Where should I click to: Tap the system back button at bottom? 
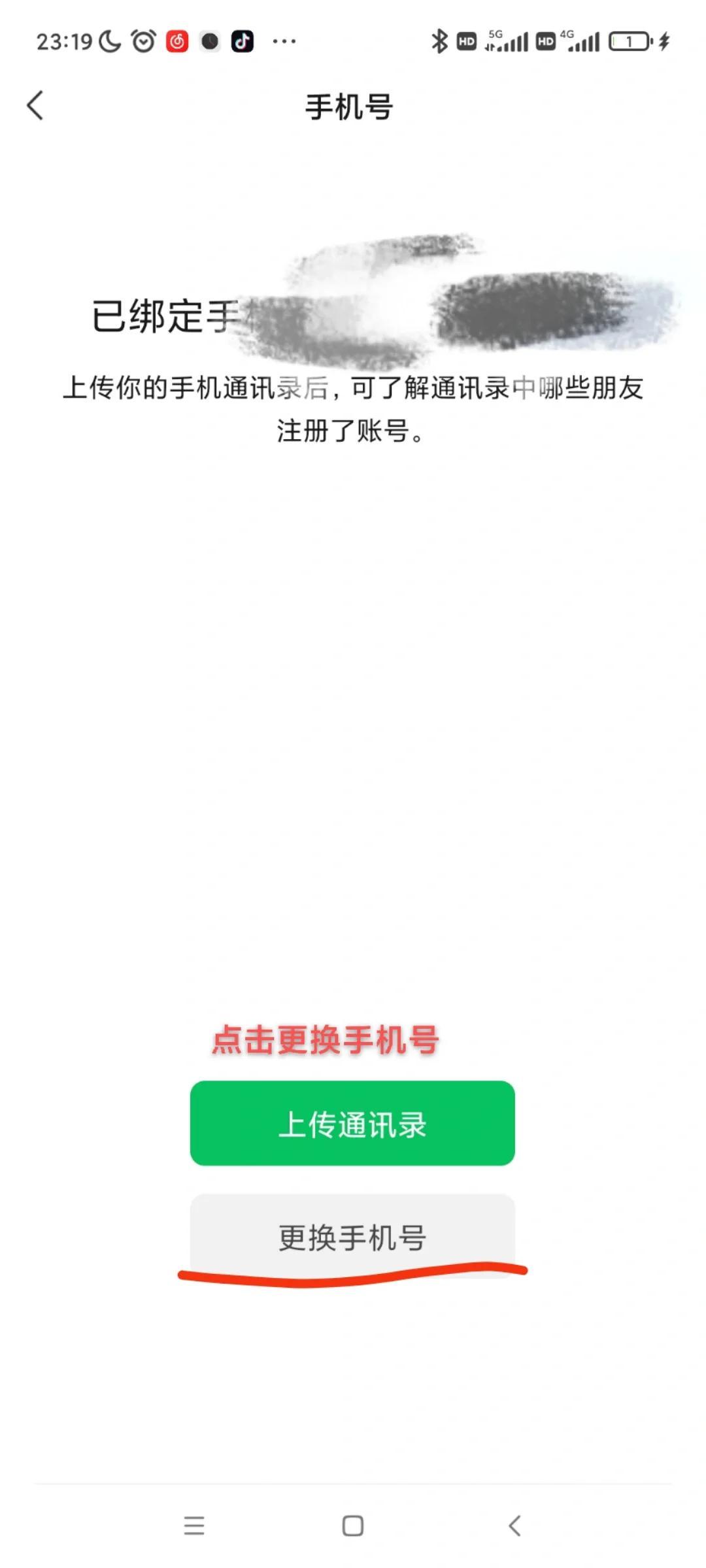(514, 1526)
